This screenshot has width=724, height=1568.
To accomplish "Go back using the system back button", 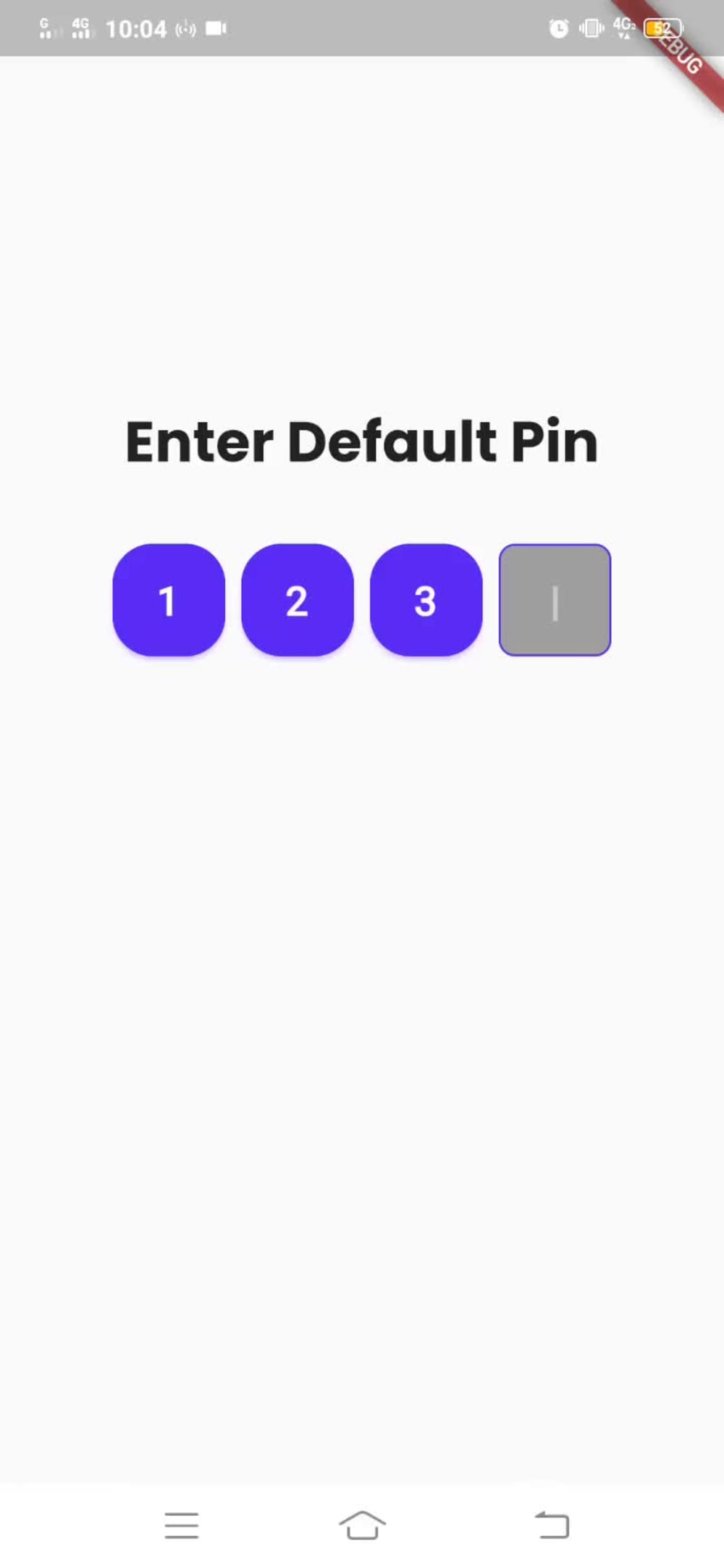I will click(x=552, y=1525).
